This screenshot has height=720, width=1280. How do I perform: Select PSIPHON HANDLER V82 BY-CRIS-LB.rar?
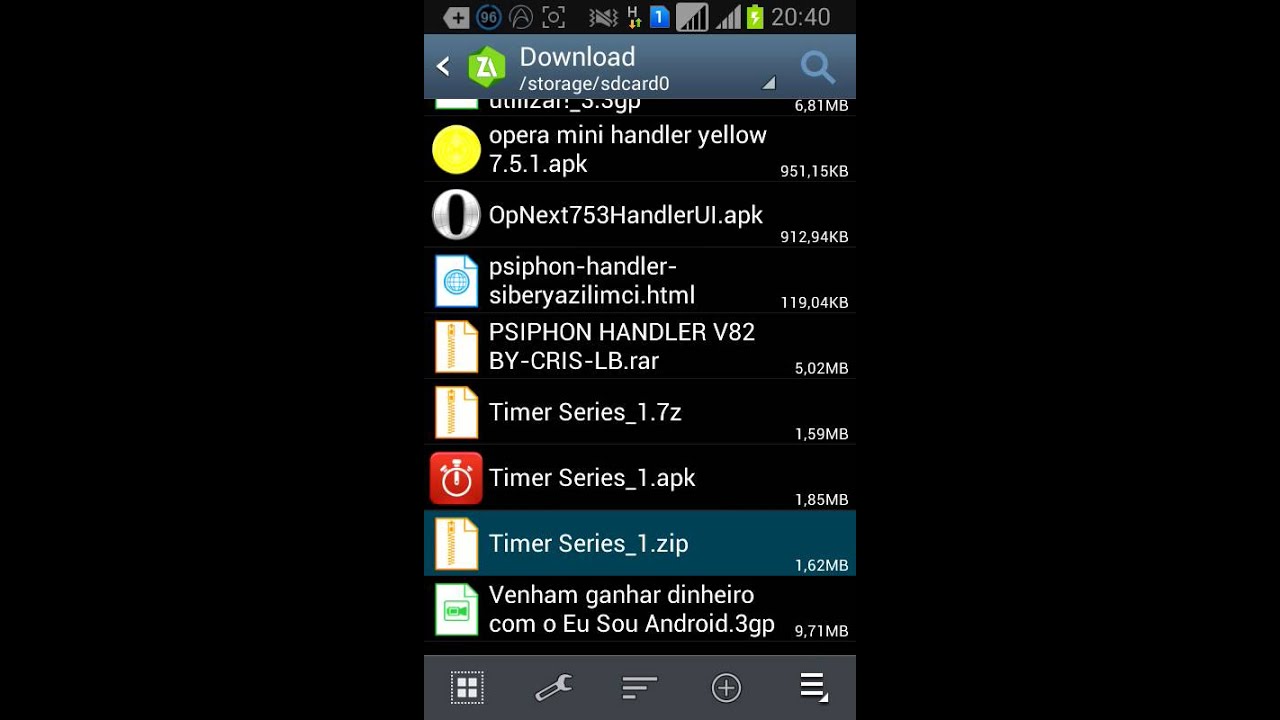pos(622,346)
